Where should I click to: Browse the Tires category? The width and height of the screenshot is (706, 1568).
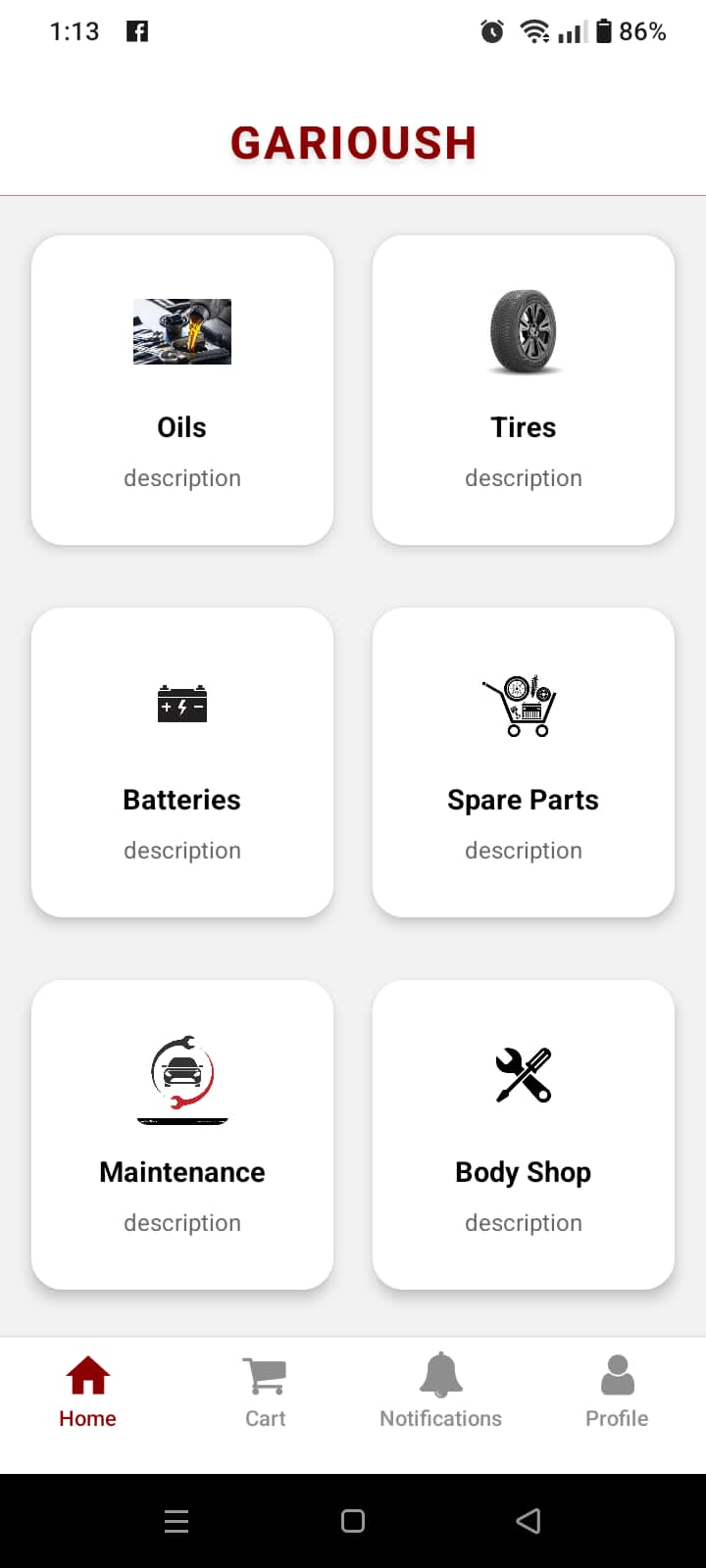point(524,390)
